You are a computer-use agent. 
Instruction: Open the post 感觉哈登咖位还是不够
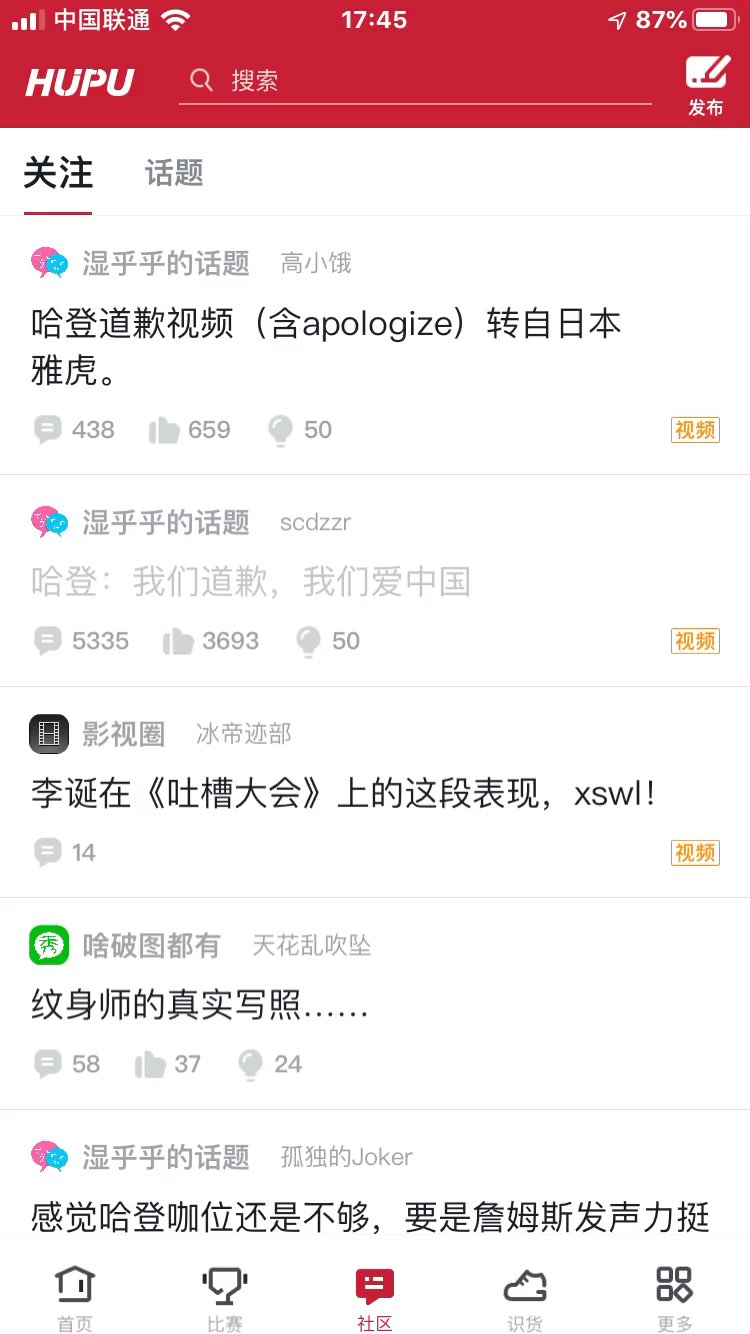(x=370, y=1217)
